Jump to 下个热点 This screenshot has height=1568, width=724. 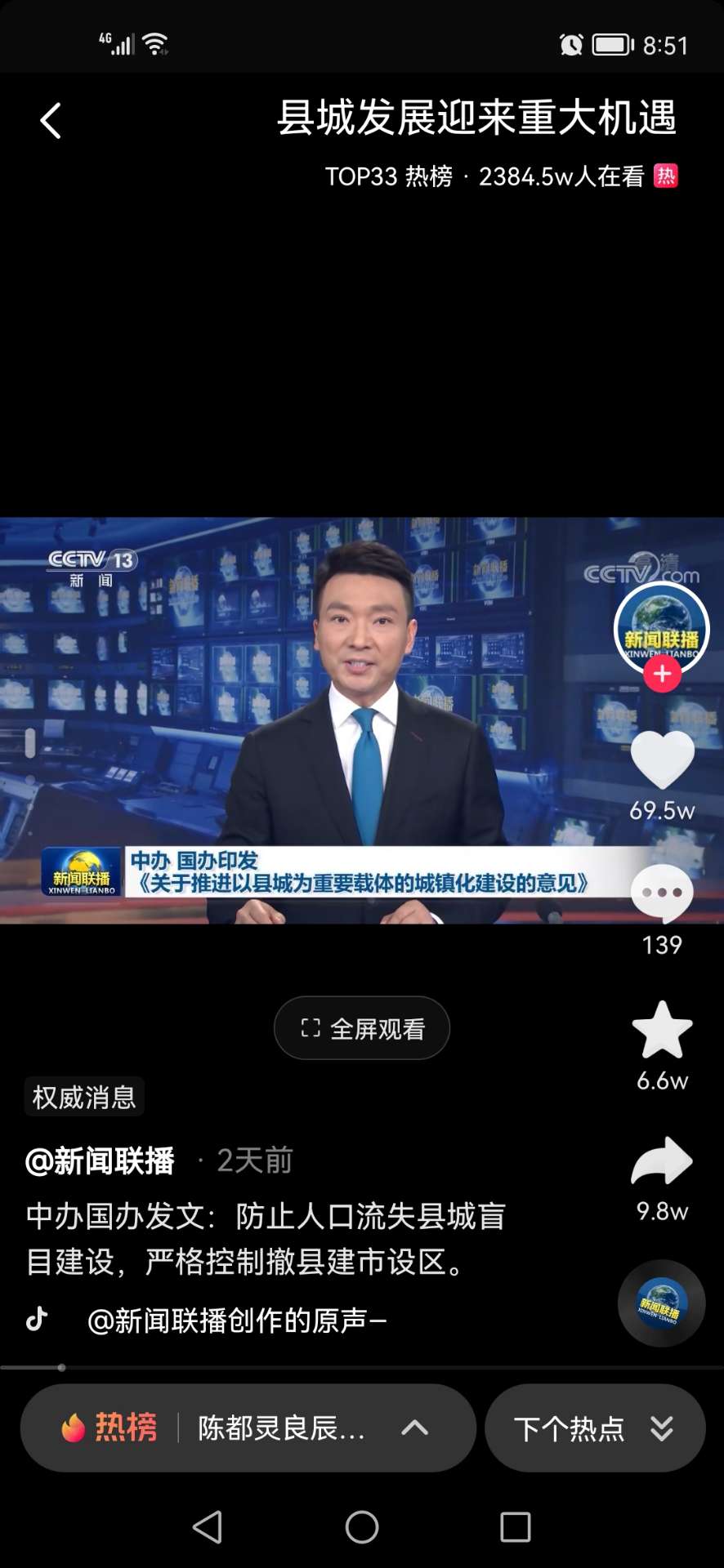(x=594, y=1428)
